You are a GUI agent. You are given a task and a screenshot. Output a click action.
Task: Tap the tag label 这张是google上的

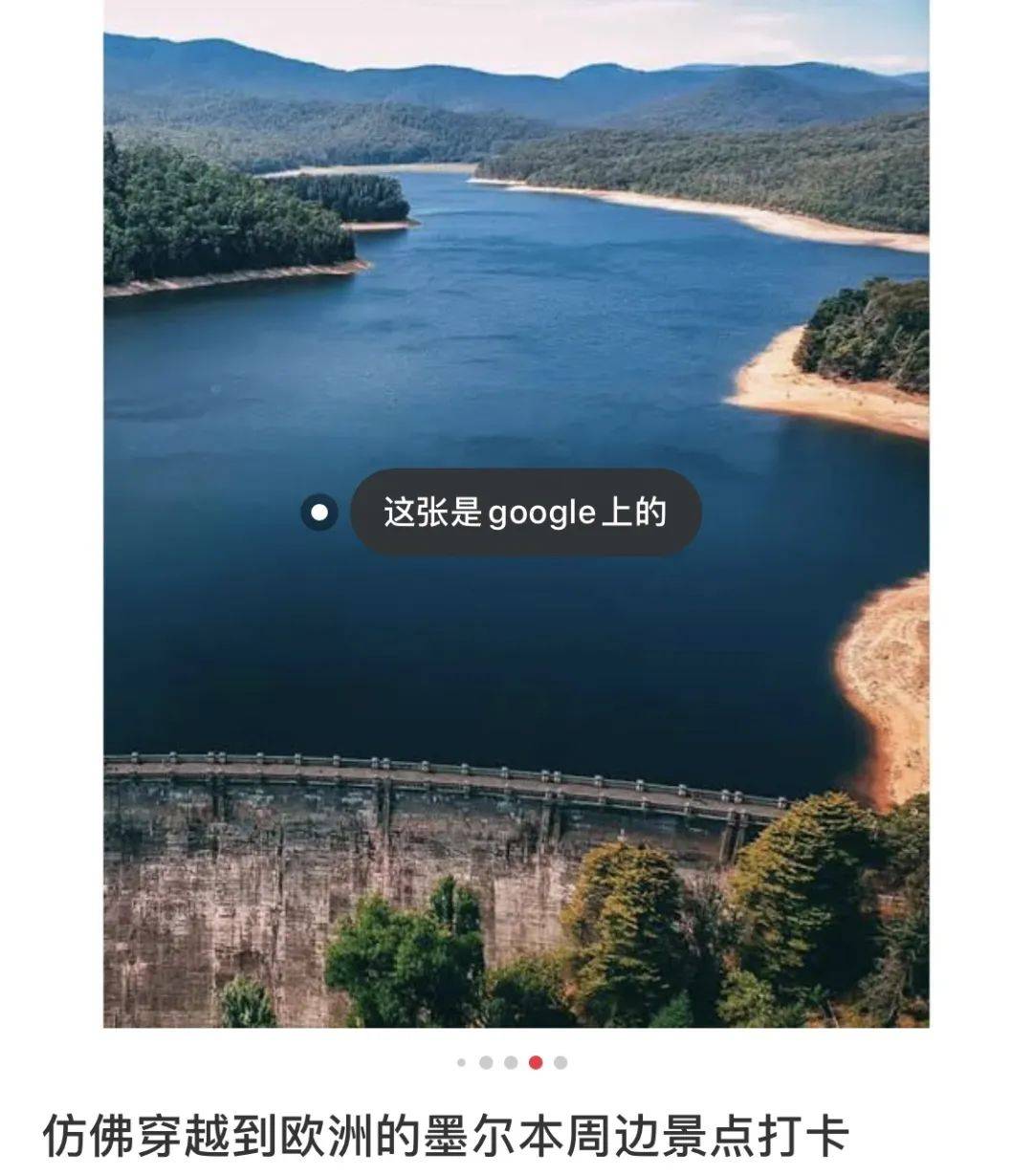tap(525, 512)
